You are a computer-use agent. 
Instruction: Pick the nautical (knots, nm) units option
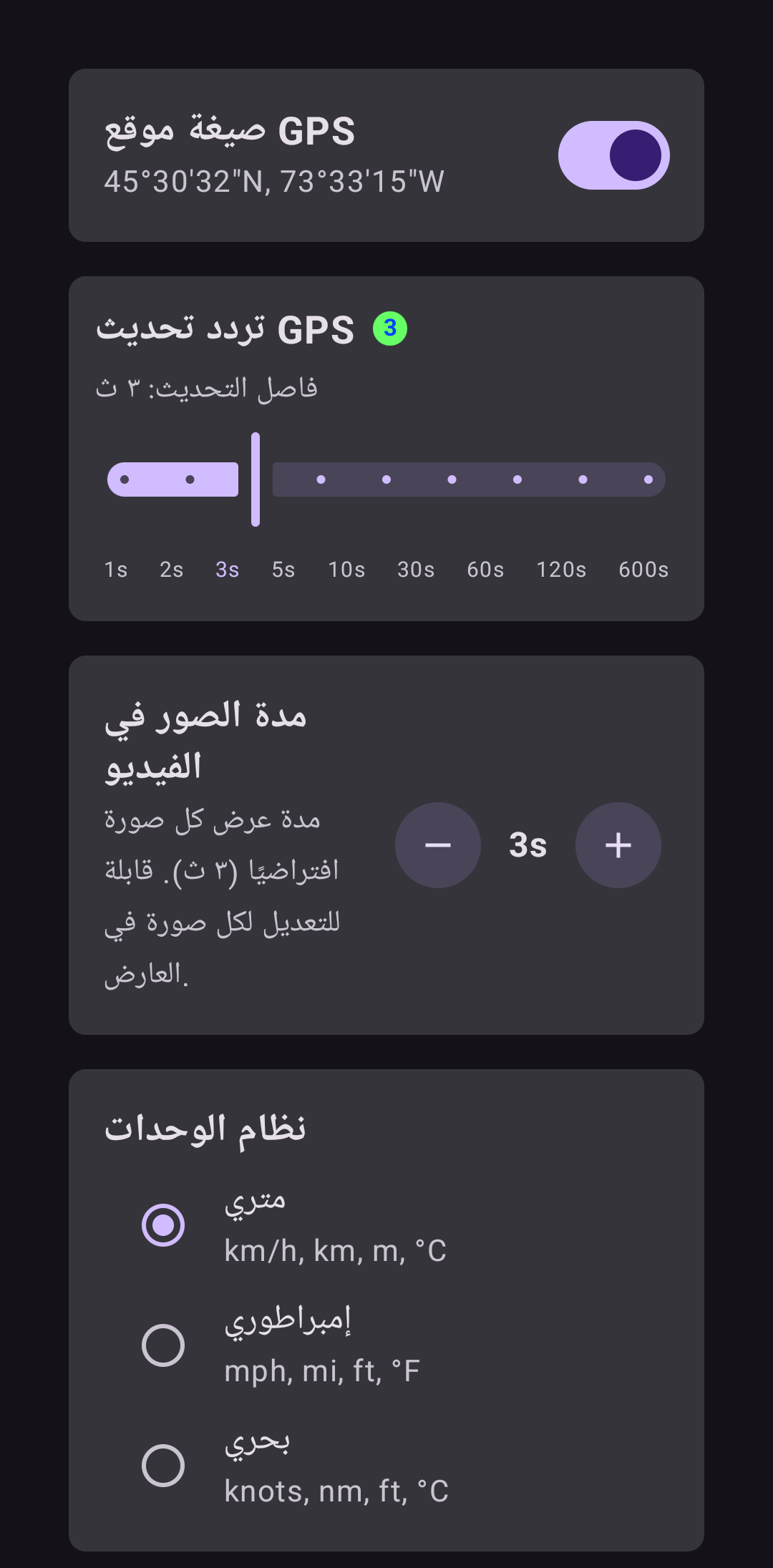[x=386, y=1466]
